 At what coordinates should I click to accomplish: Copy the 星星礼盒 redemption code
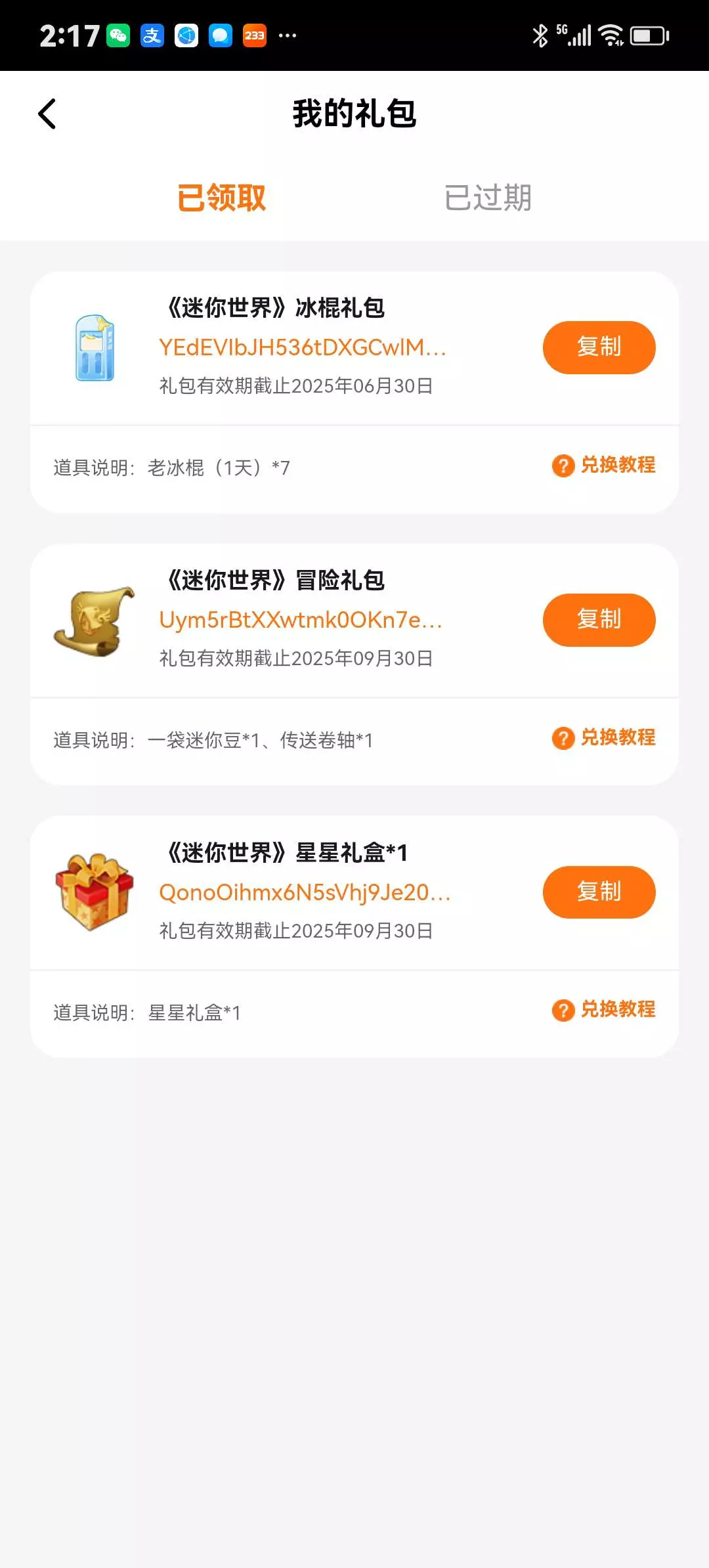pos(599,892)
